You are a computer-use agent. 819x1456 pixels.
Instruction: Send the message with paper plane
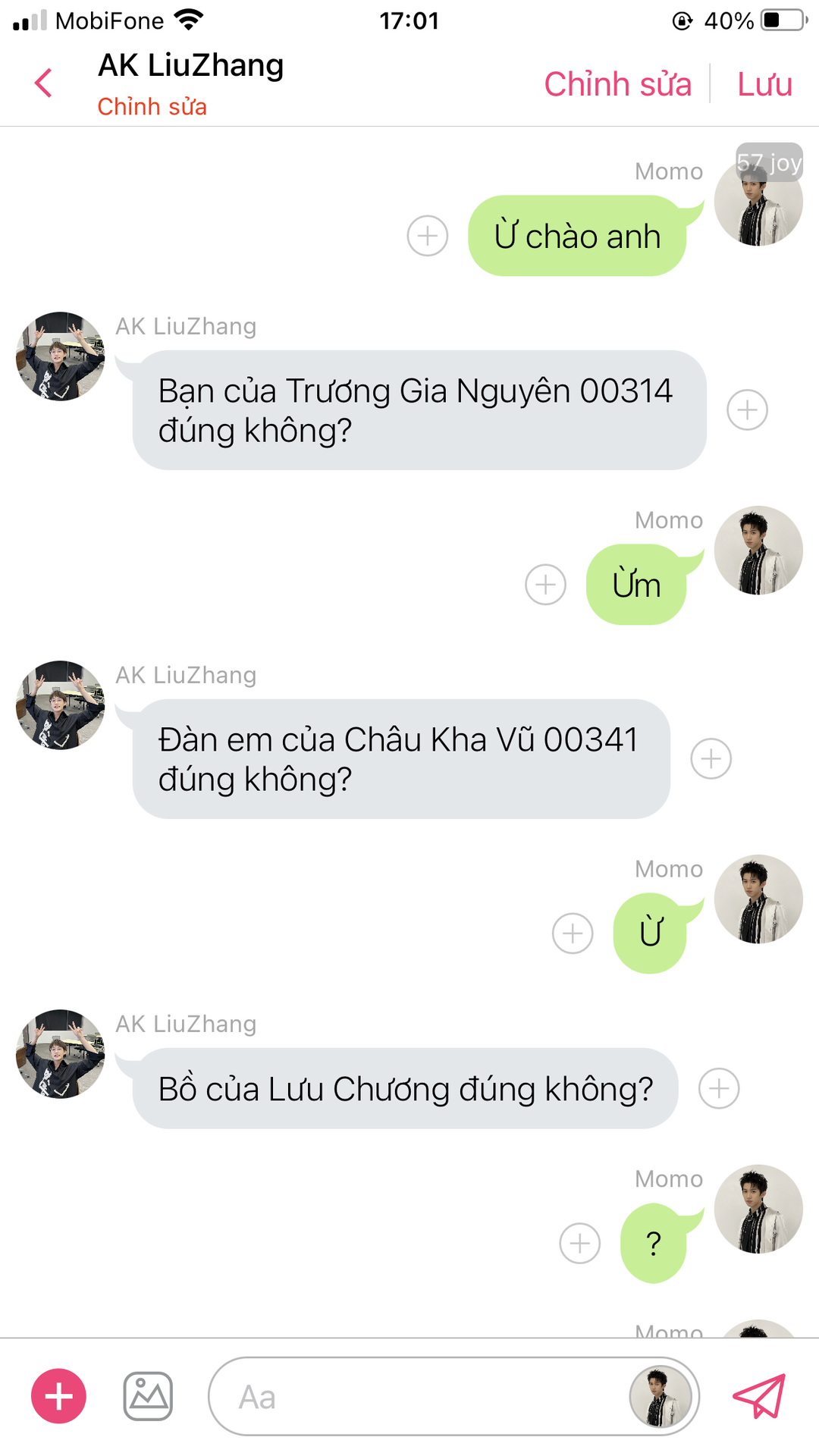(758, 1396)
